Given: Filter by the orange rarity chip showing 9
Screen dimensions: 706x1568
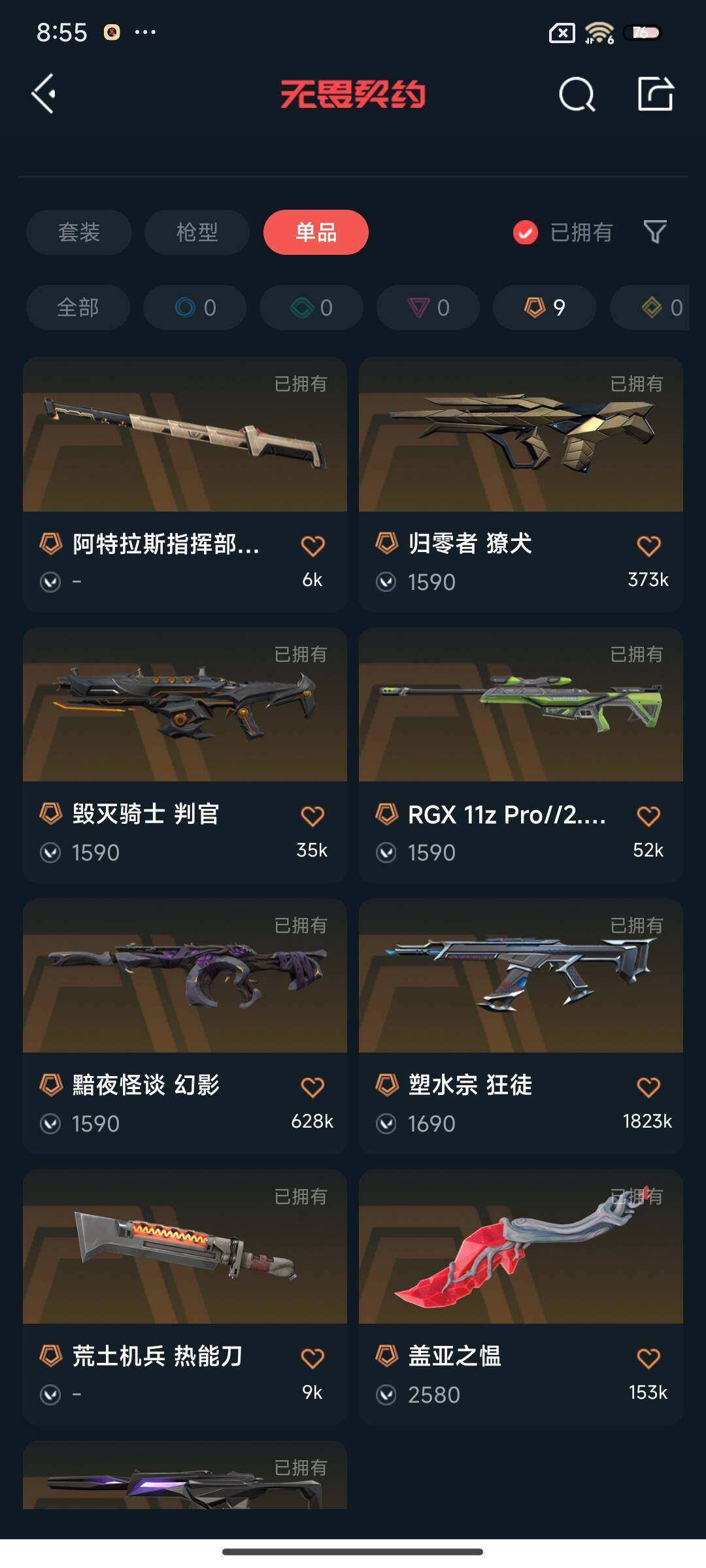Looking at the screenshot, I should pos(545,307).
